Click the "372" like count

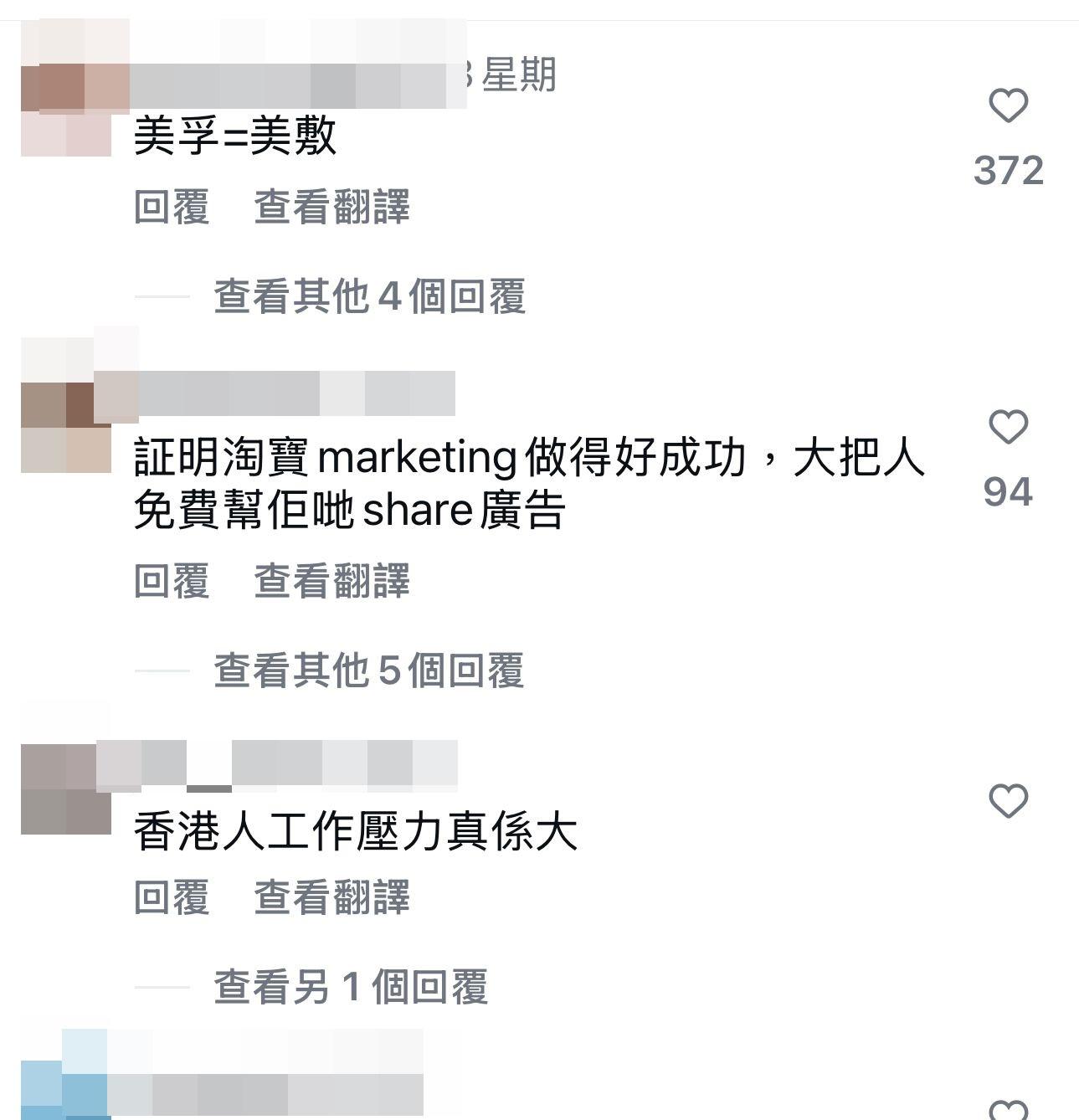pos(1010,170)
